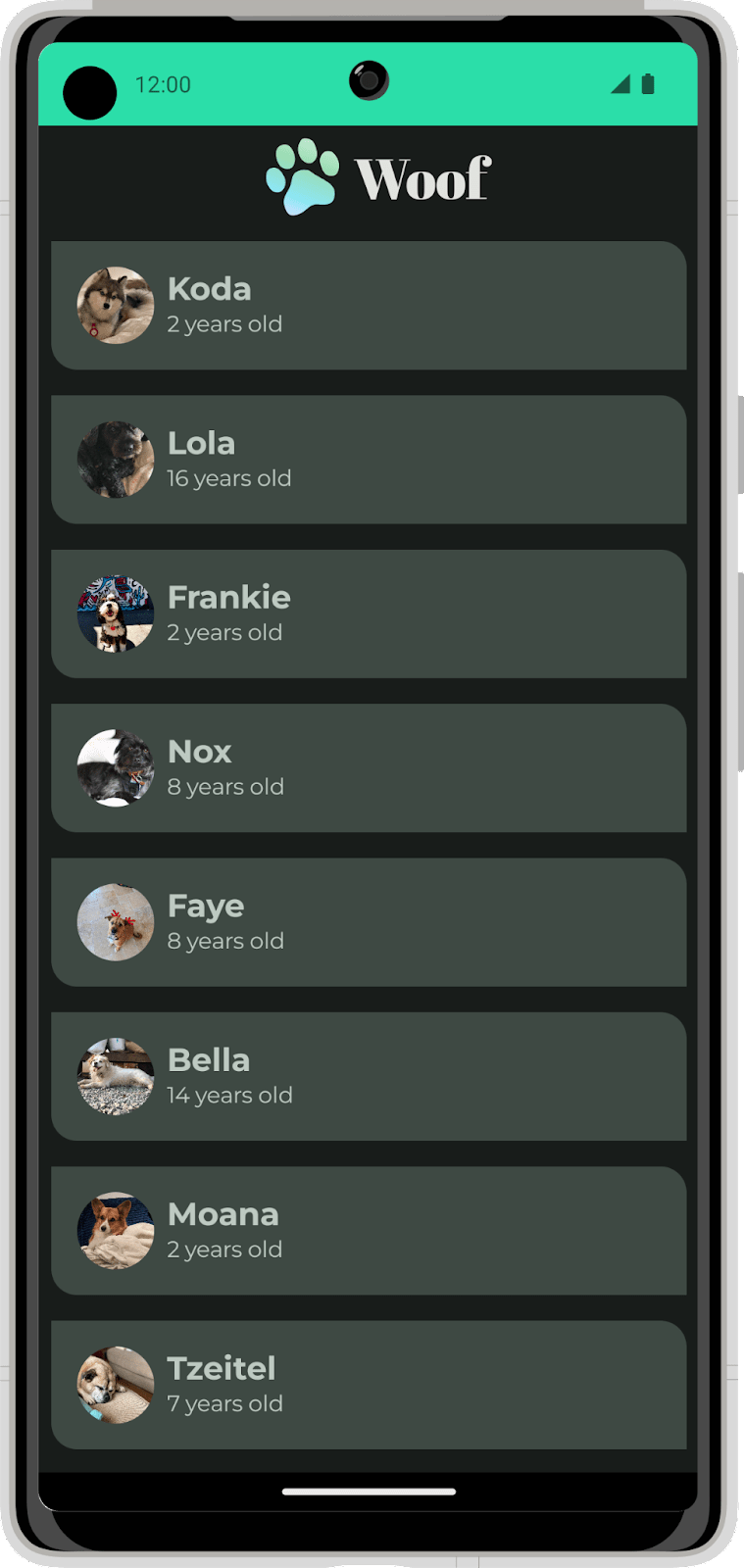Open the Nox dog entry
The image size is (744, 1568).
point(369,767)
